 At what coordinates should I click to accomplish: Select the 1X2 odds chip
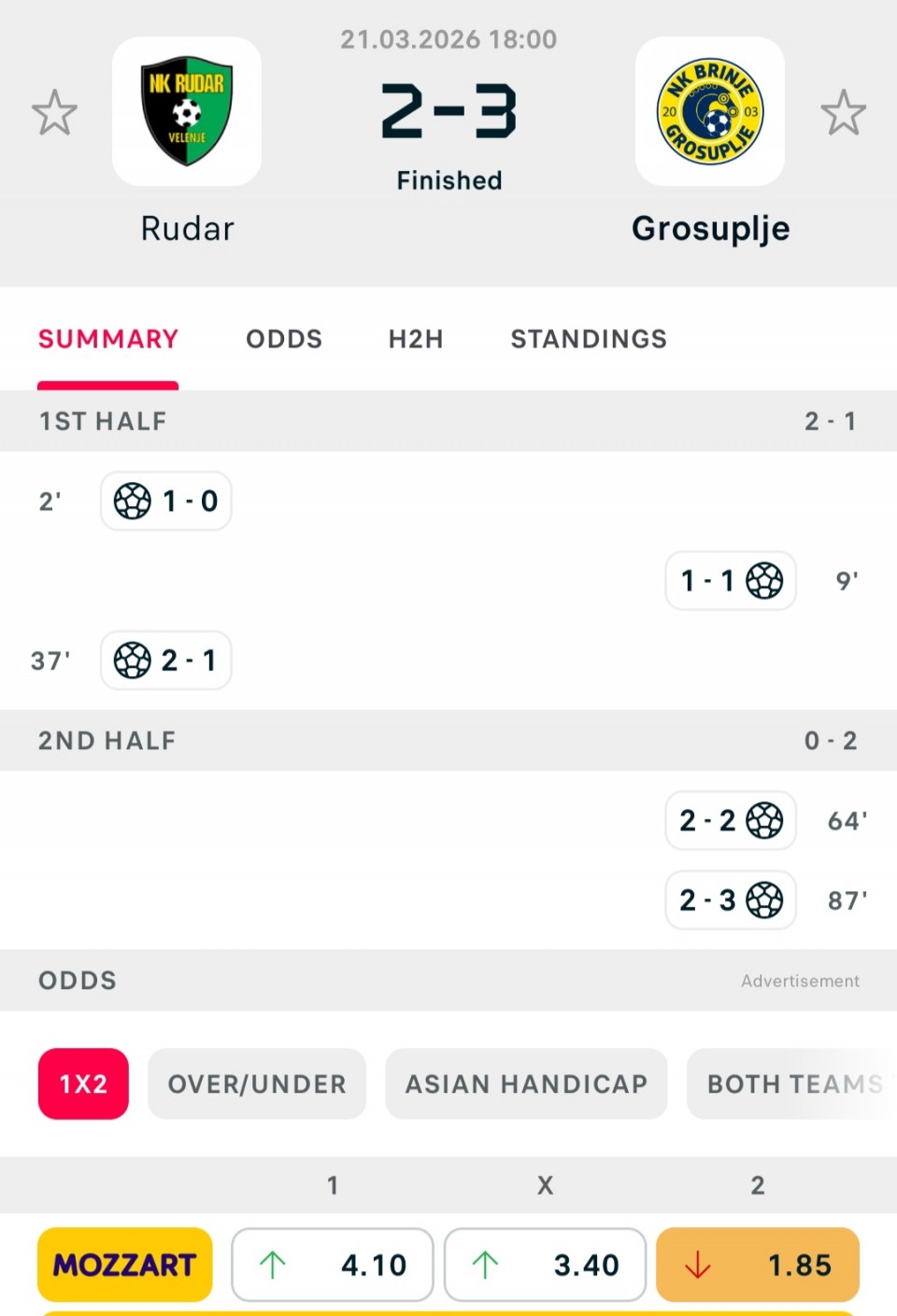point(83,1083)
